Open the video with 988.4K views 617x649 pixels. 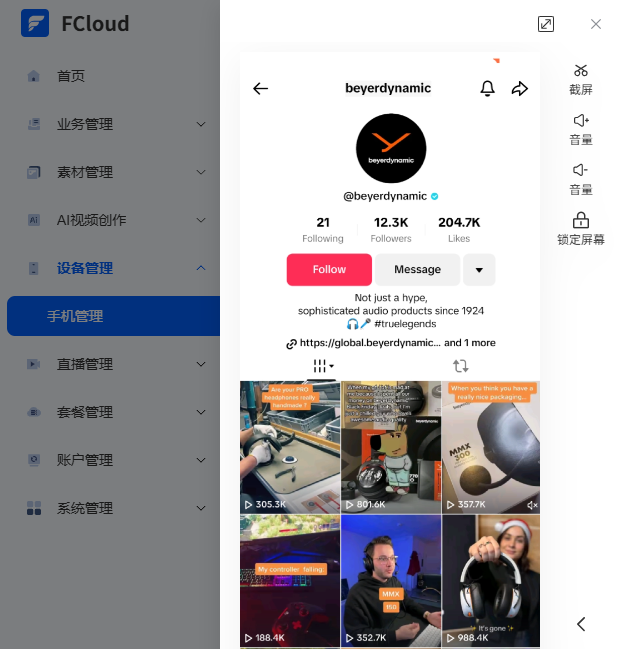490,580
